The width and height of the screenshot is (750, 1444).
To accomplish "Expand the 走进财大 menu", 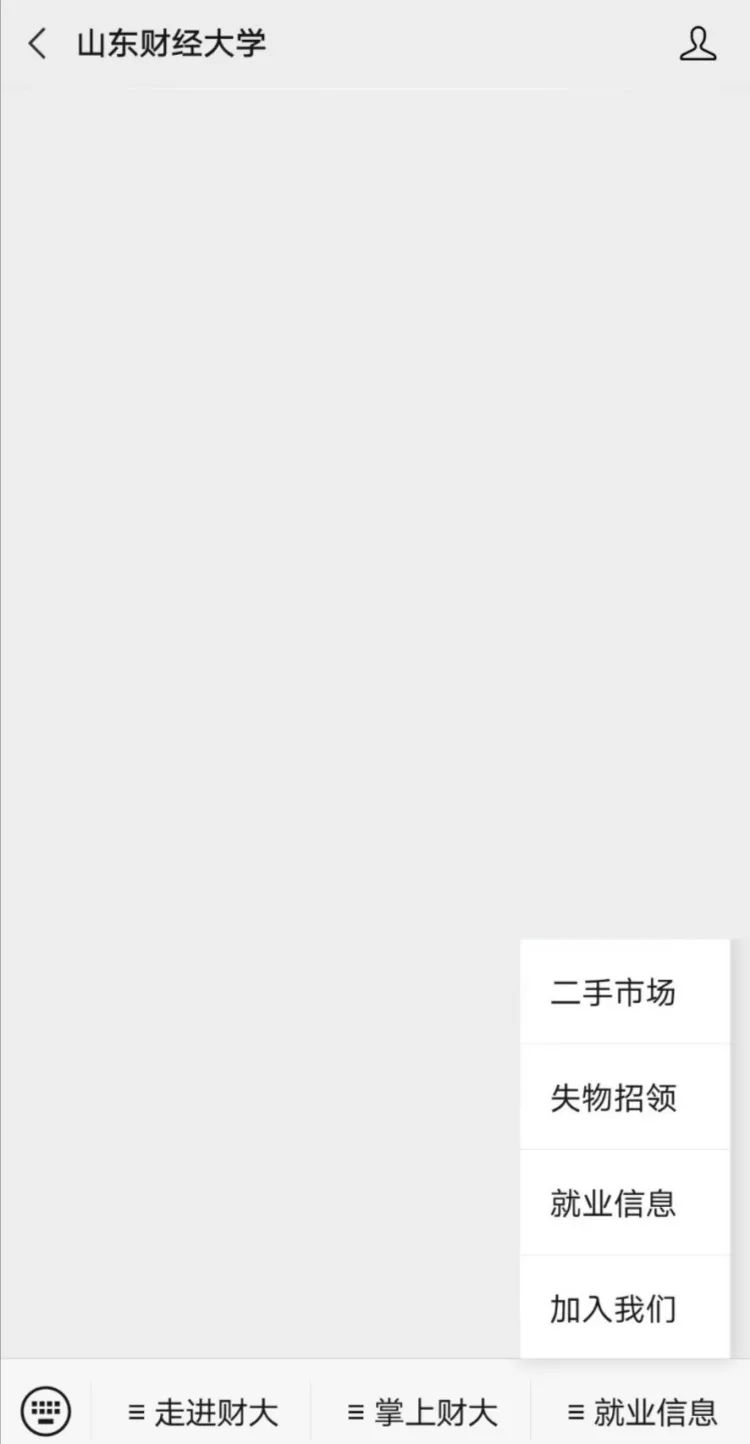I will [x=201, y=1412].
